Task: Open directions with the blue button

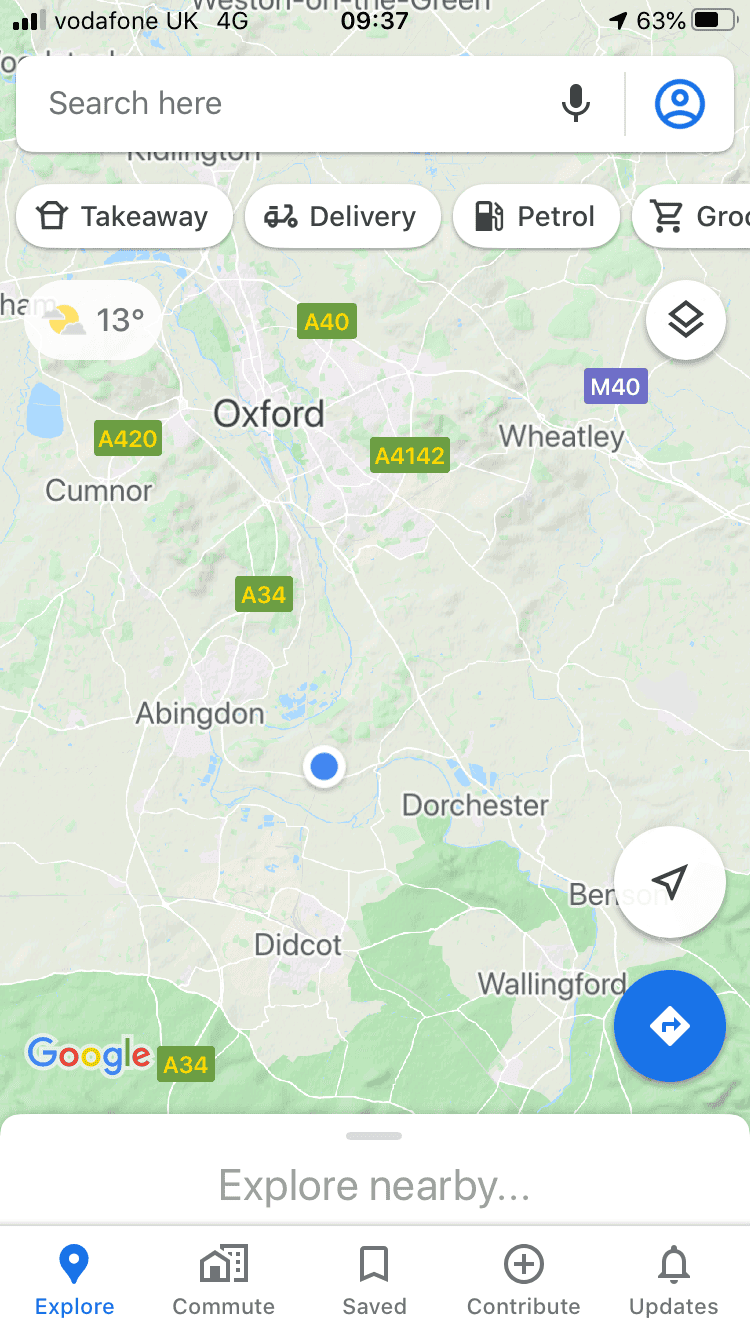Action: [x=670, y=1026]
